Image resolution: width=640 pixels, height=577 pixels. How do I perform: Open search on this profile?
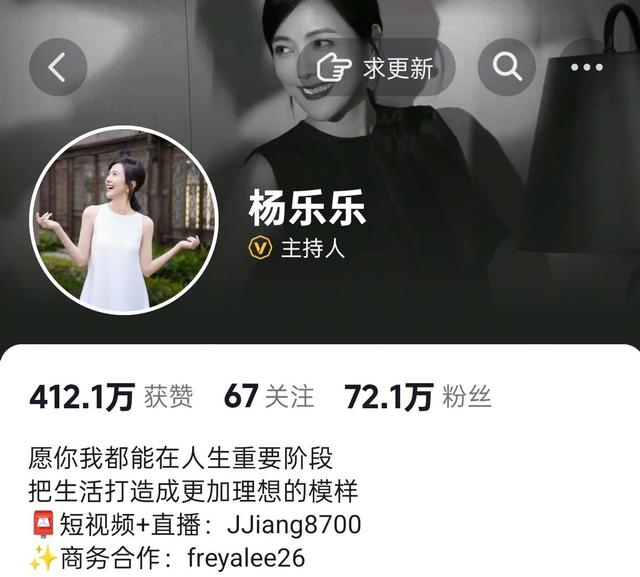(507, 67)
